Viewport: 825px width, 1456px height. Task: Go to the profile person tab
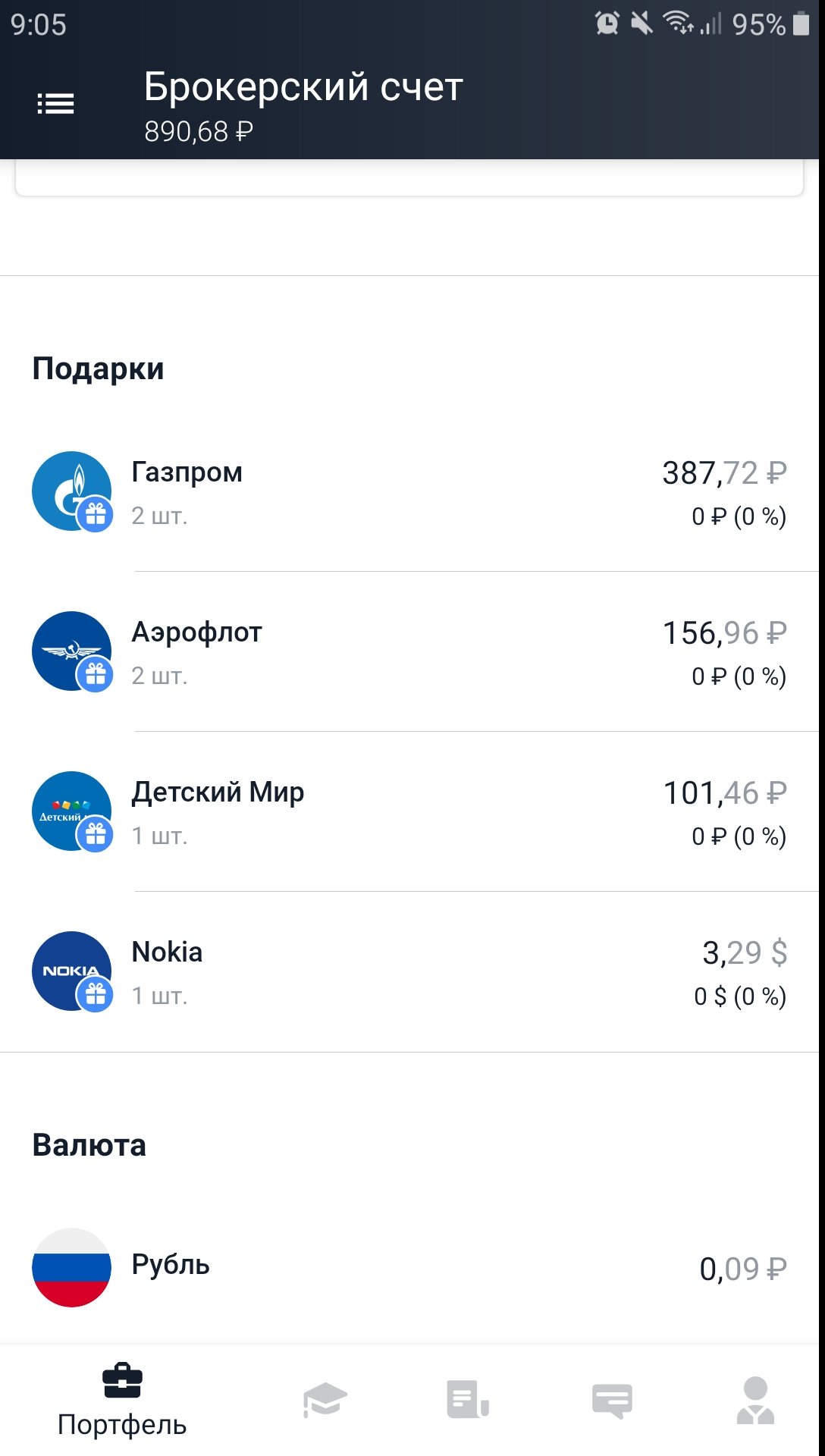755,1400
